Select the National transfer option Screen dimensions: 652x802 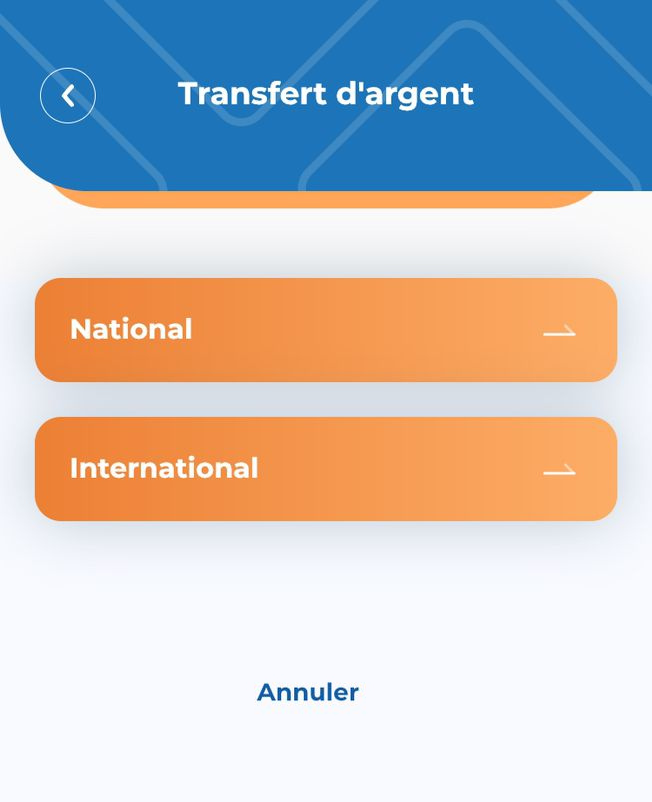pos(326,330)
